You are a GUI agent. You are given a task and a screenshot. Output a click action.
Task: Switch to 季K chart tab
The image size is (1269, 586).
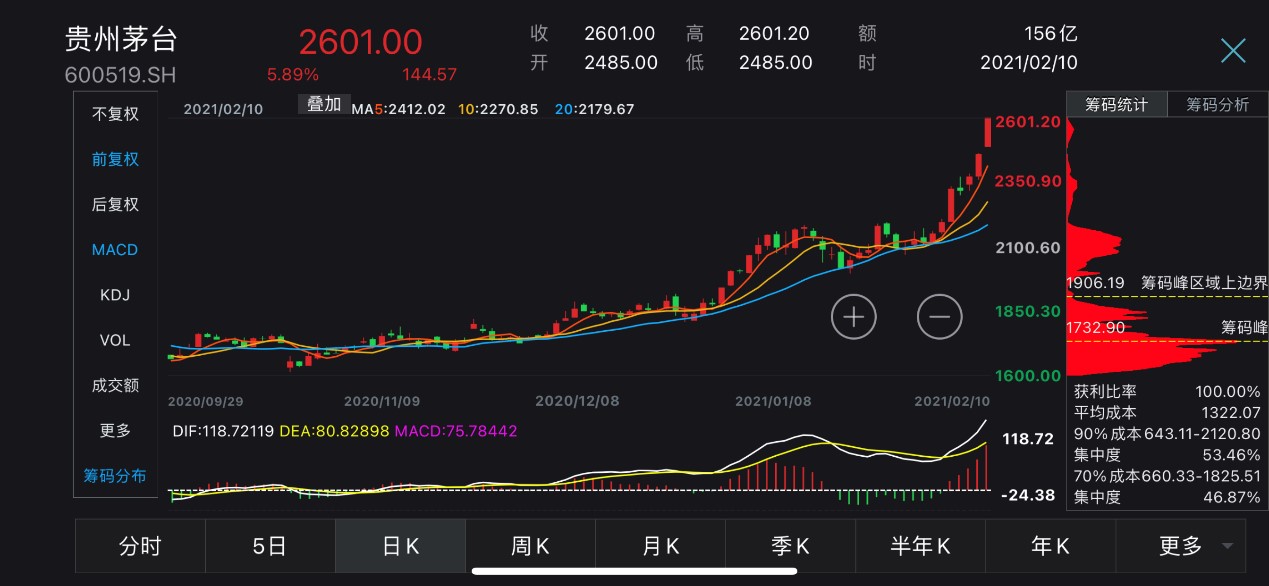(790, 546)
